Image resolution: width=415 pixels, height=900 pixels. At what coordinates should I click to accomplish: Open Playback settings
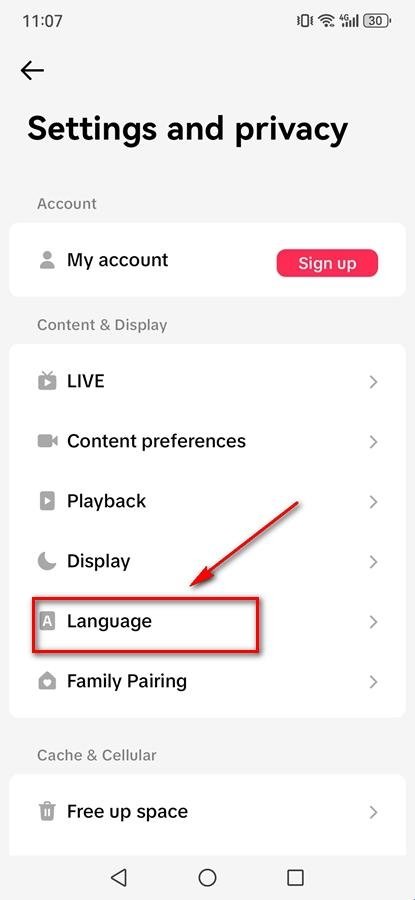[207, 501]
